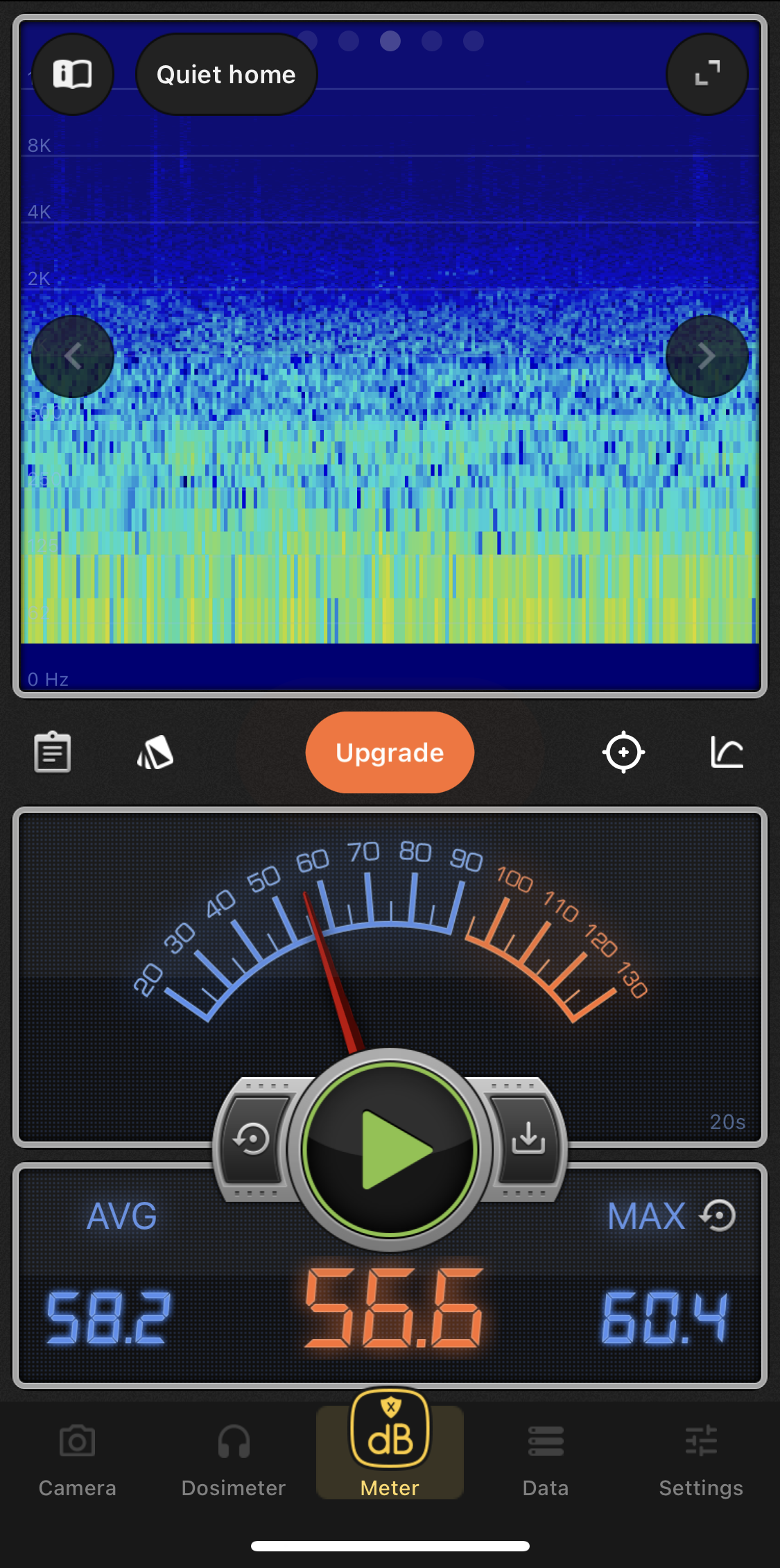Expand the spectrogram to fullscreen

click(x=707, y=74)
